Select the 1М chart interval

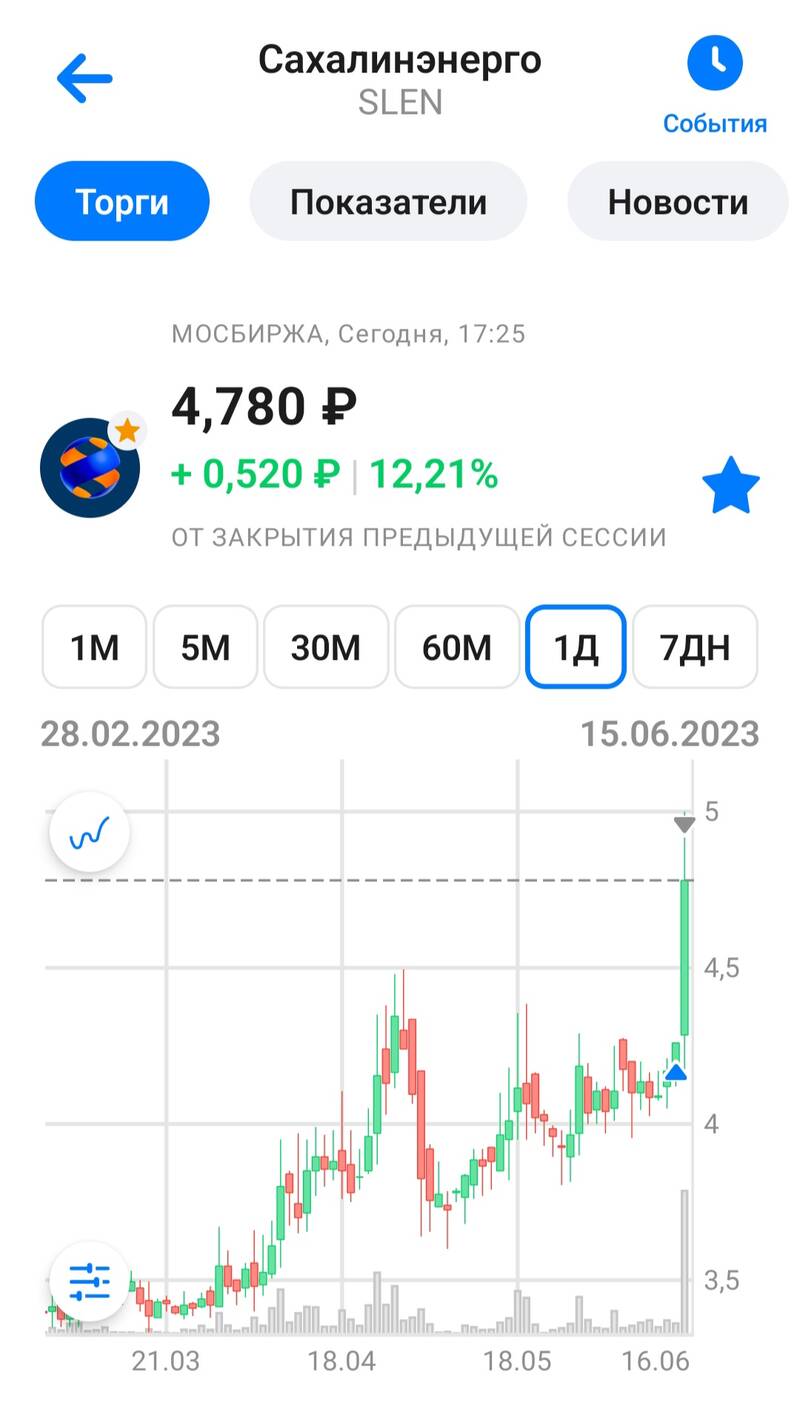94,647
